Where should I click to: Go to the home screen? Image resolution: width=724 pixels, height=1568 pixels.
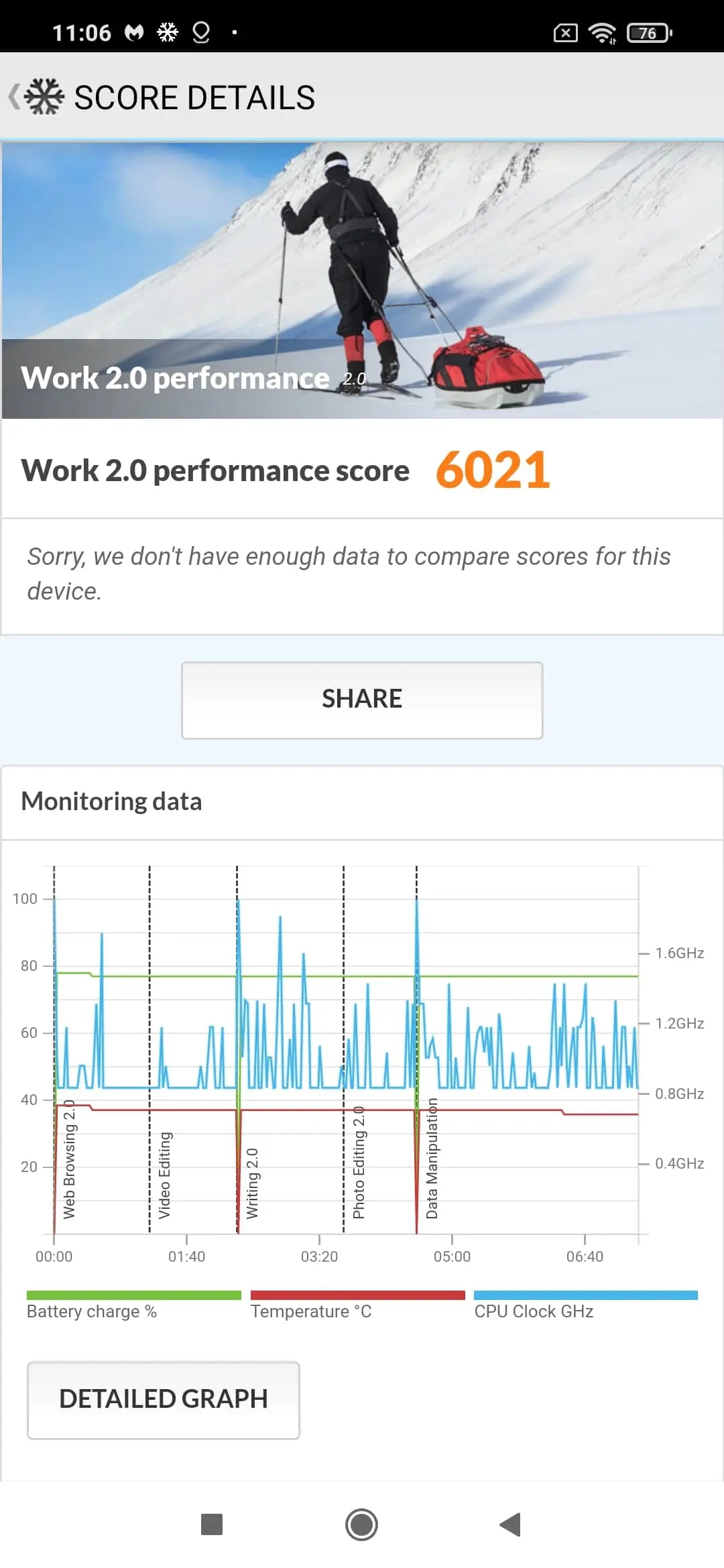click(x=362, y=1524)
